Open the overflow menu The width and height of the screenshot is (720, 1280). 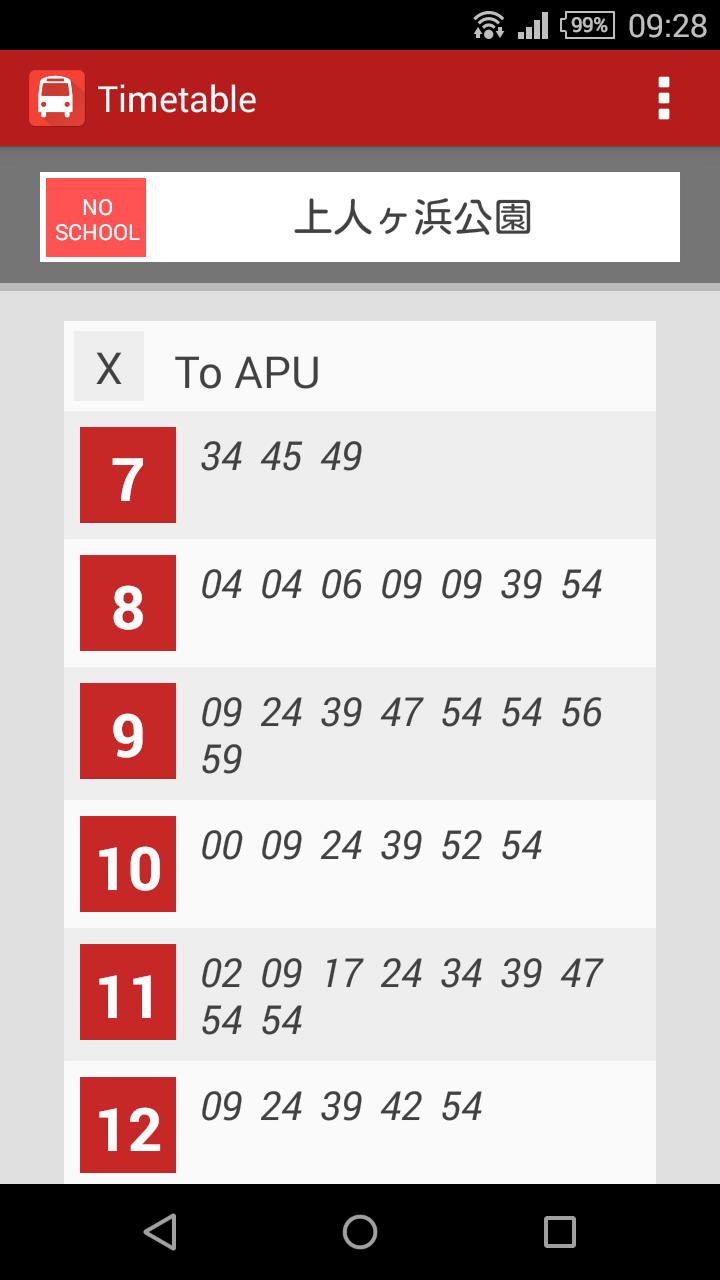pyautogui.click(x=663, y=98)
